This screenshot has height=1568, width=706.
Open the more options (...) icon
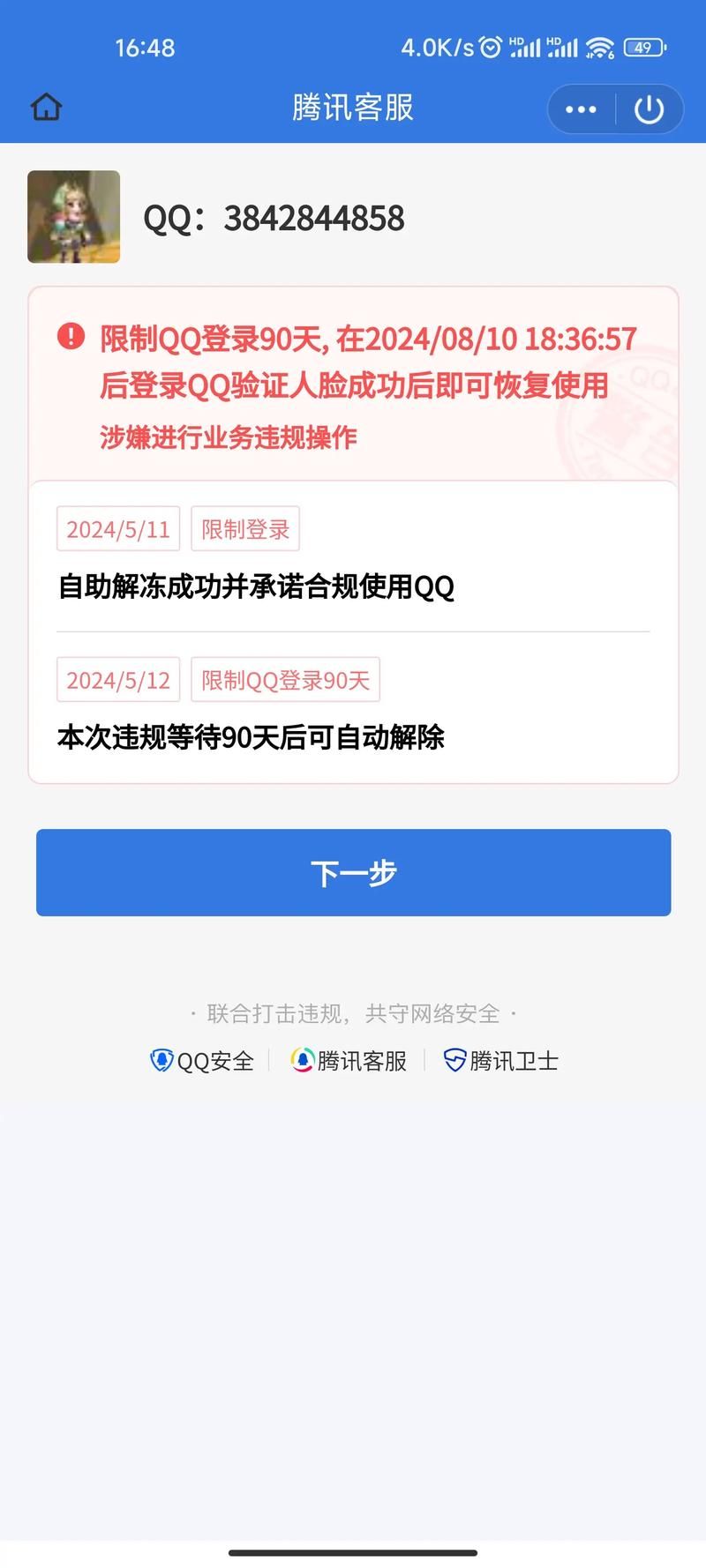click(x=580, y=108)
